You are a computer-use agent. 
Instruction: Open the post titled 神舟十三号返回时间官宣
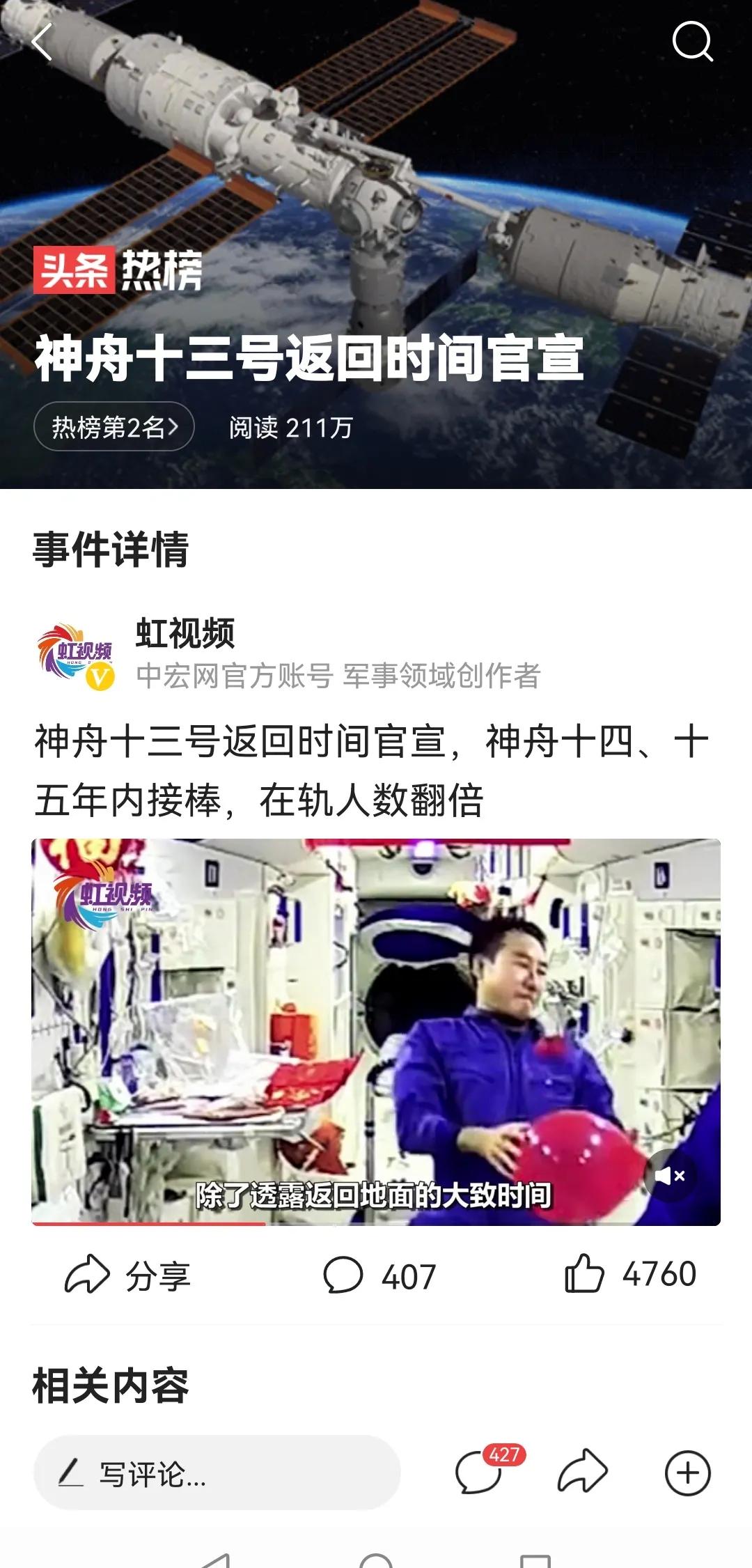[x=370, y=770]
